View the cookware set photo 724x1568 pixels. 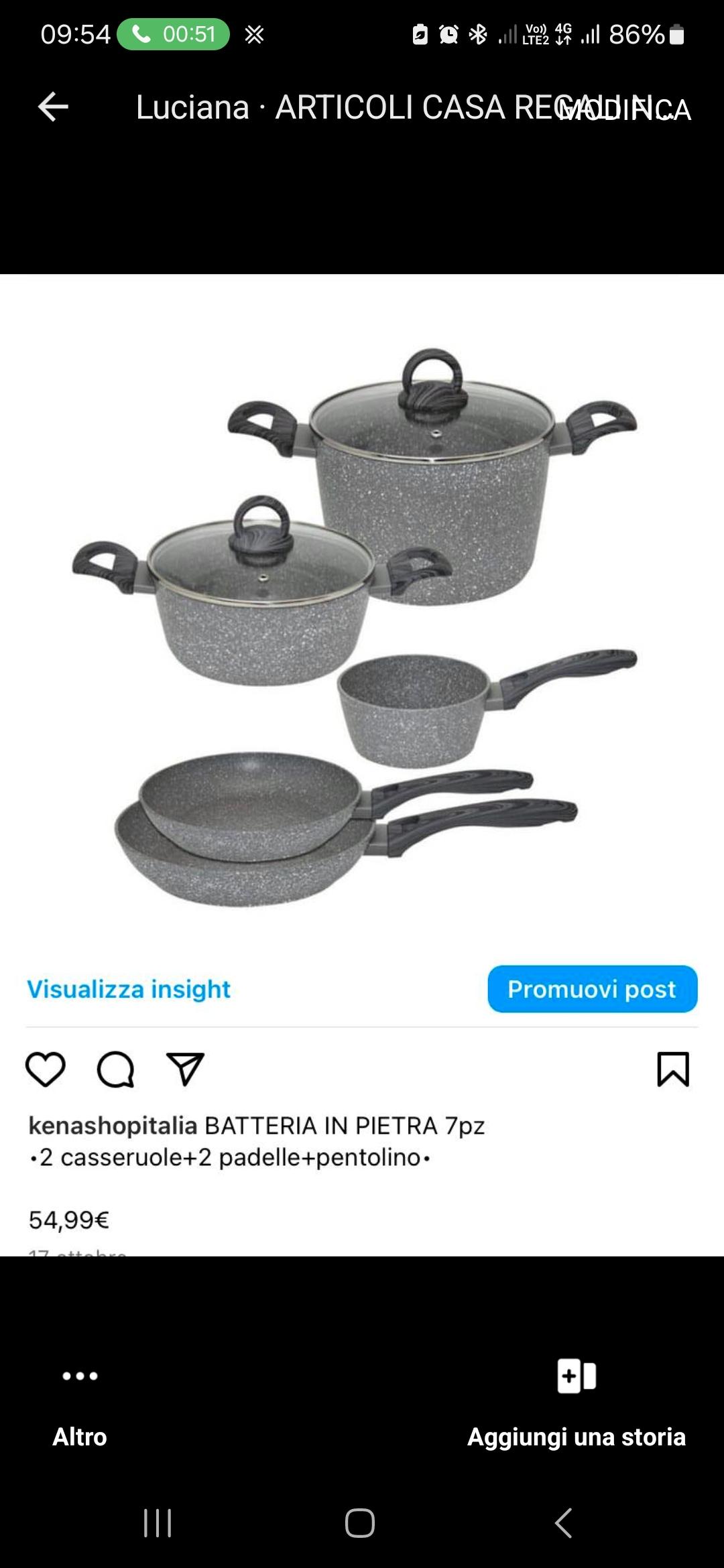tap(362, 623)
